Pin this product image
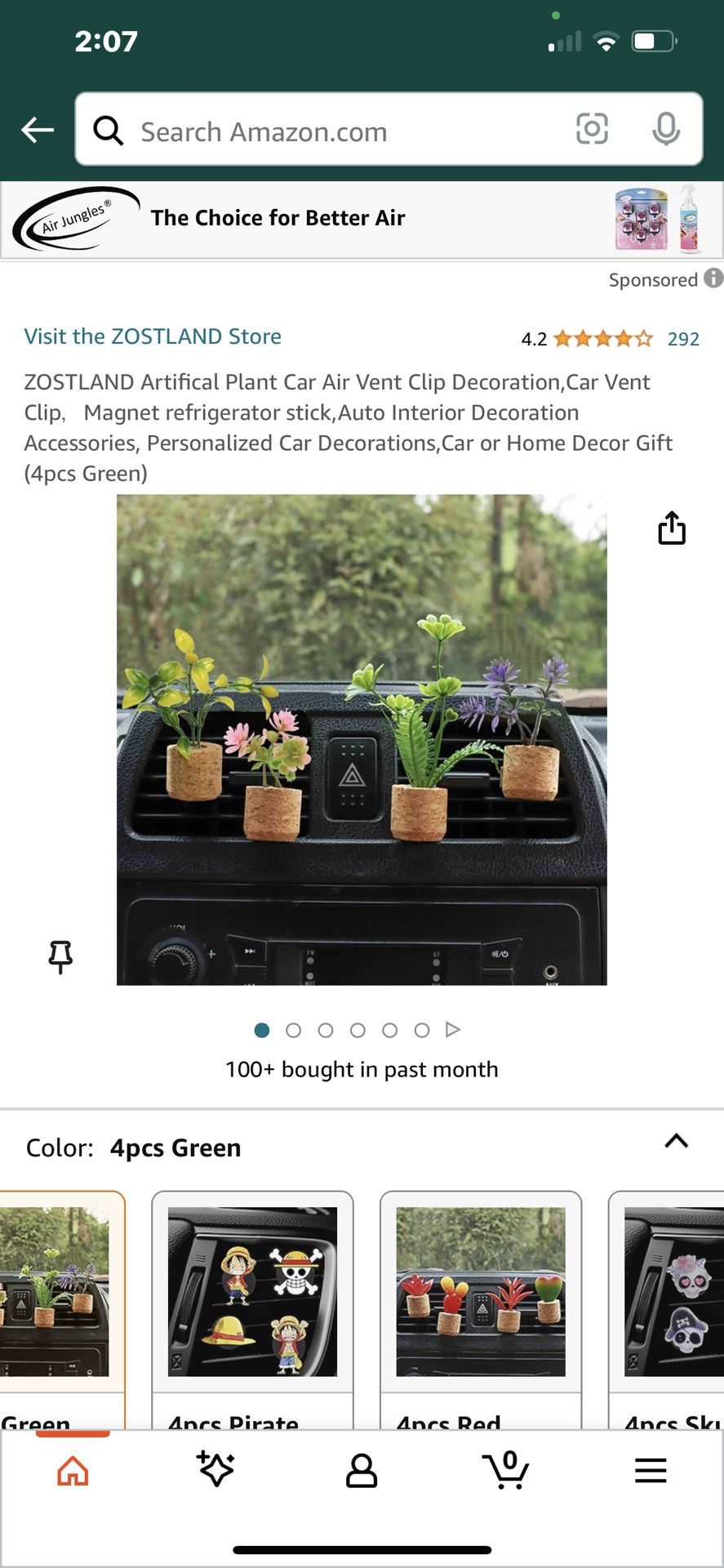The height and width of the screenshot is (1568, 724). (x=60, y=955)
